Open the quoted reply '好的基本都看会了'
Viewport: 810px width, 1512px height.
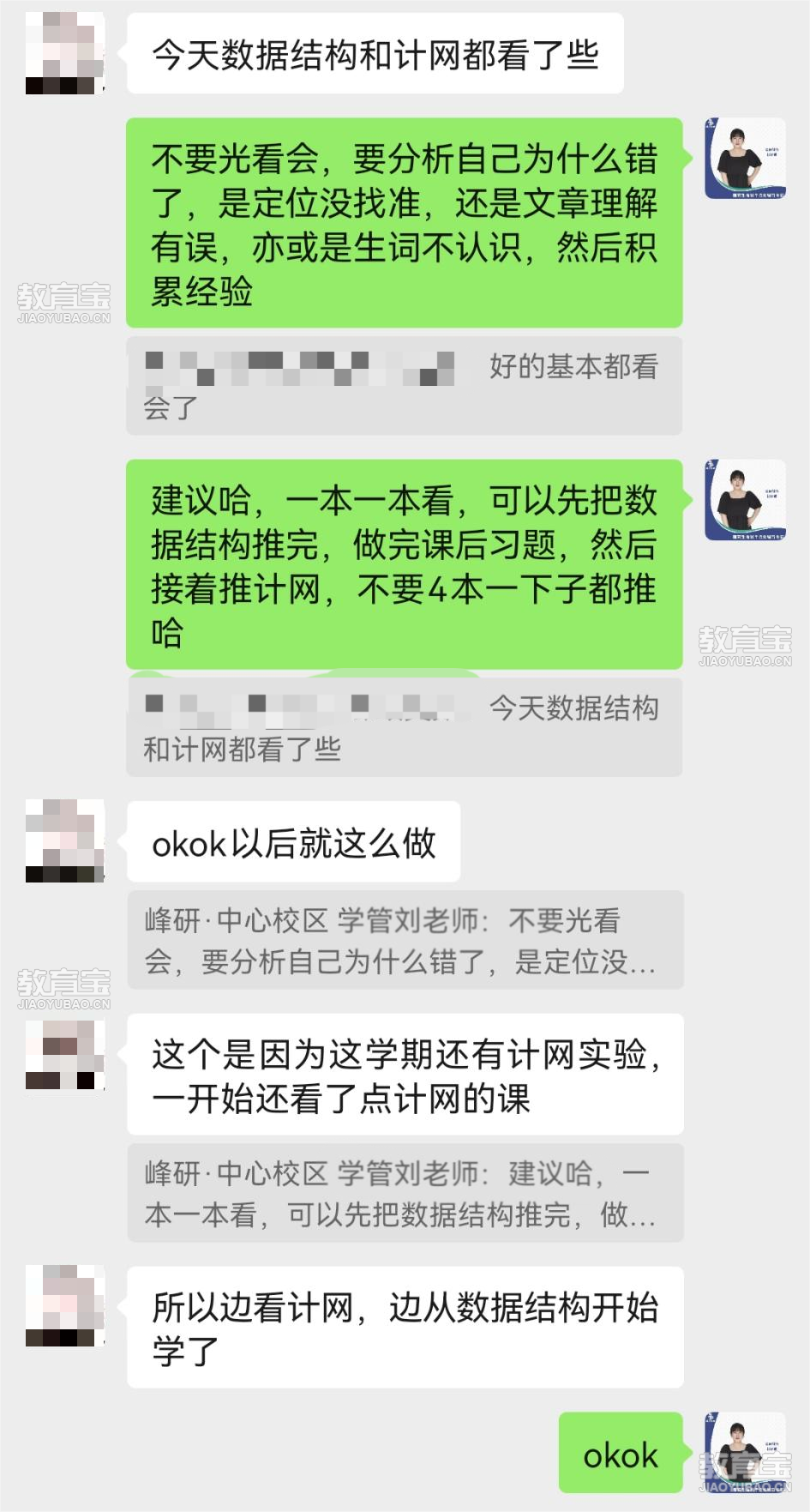tap(404, 386)
